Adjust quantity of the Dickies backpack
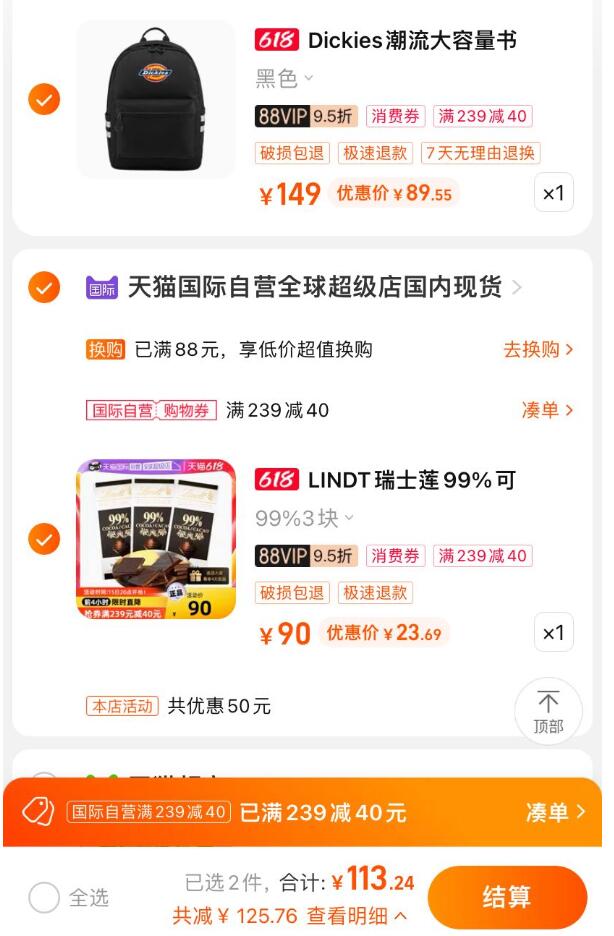The width and height of the screenshot is (614, 936). click(x=553, y=193)
